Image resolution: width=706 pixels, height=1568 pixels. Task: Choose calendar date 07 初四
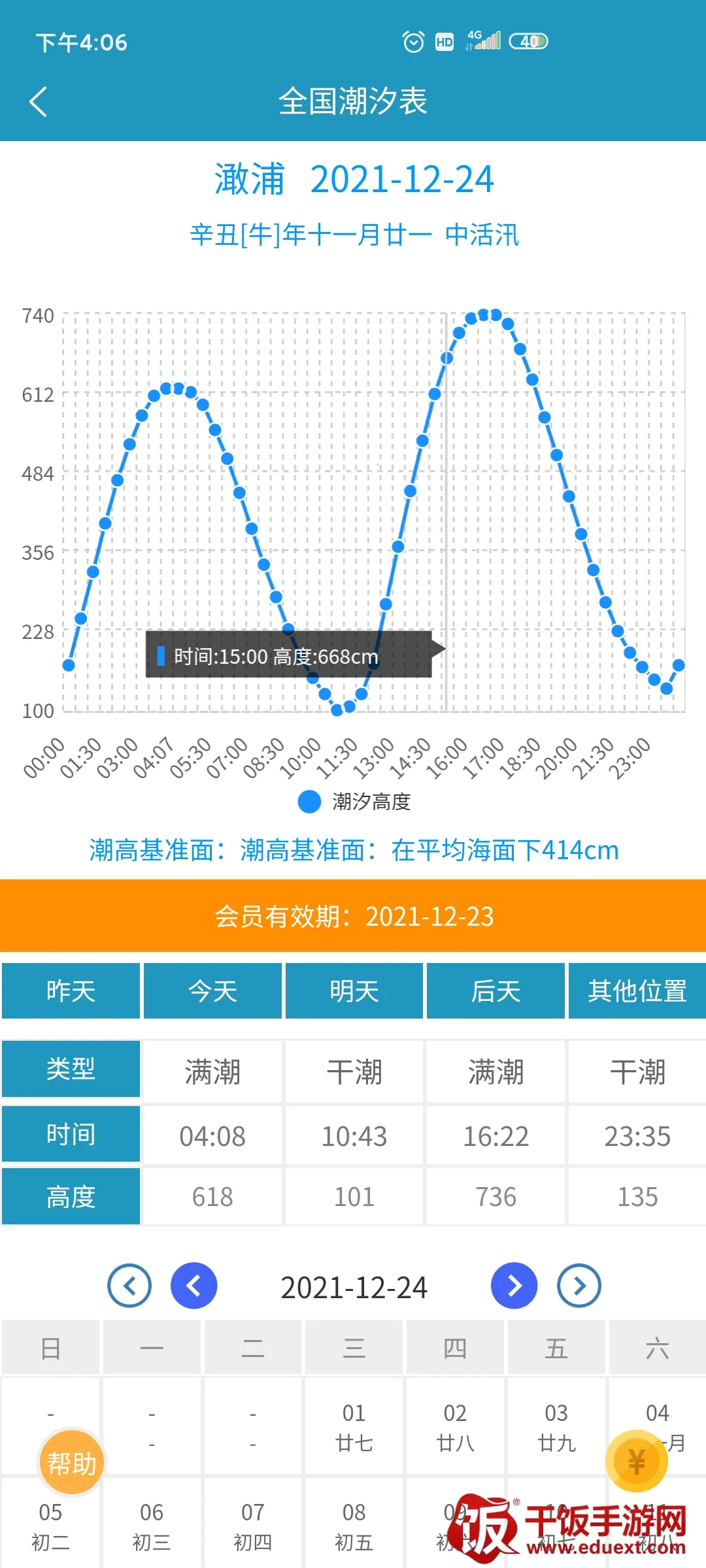tap(253, 1526)
